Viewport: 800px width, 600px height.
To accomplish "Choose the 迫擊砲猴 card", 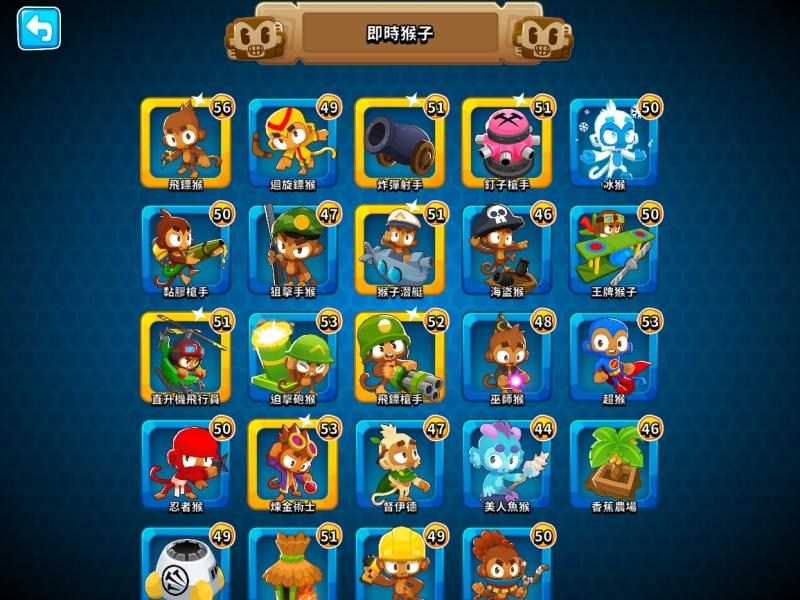I will pos(292,356).
